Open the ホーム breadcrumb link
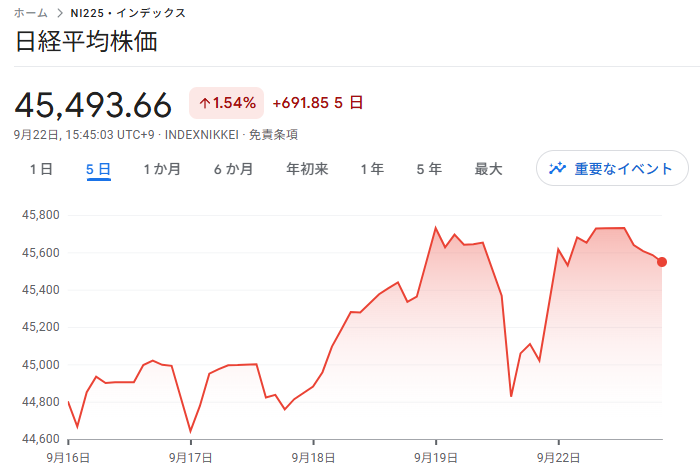The image size is (700, 475). pyautogui.click(x=31, y=13)
